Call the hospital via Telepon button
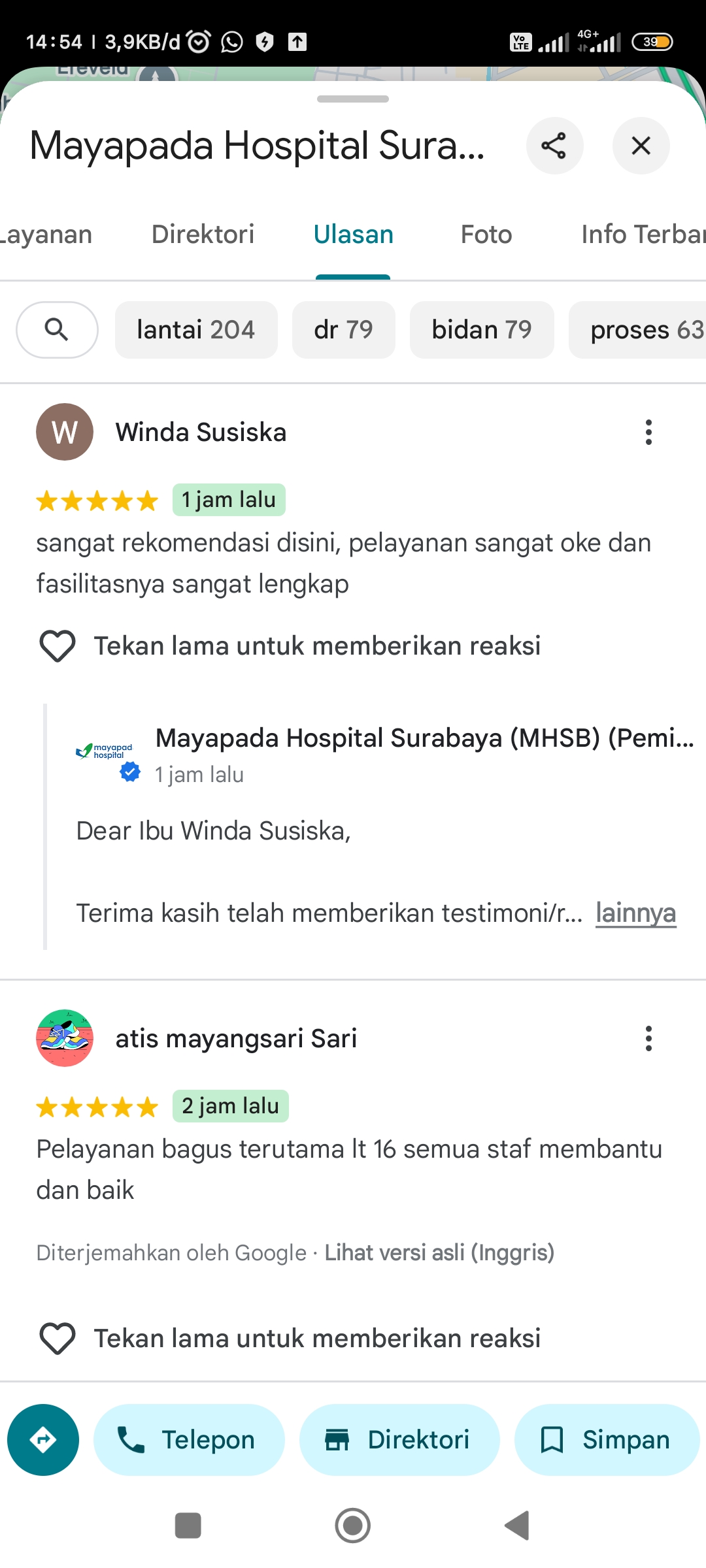This screenshot has width=706, height=1568. click(x=189, y=1440)
